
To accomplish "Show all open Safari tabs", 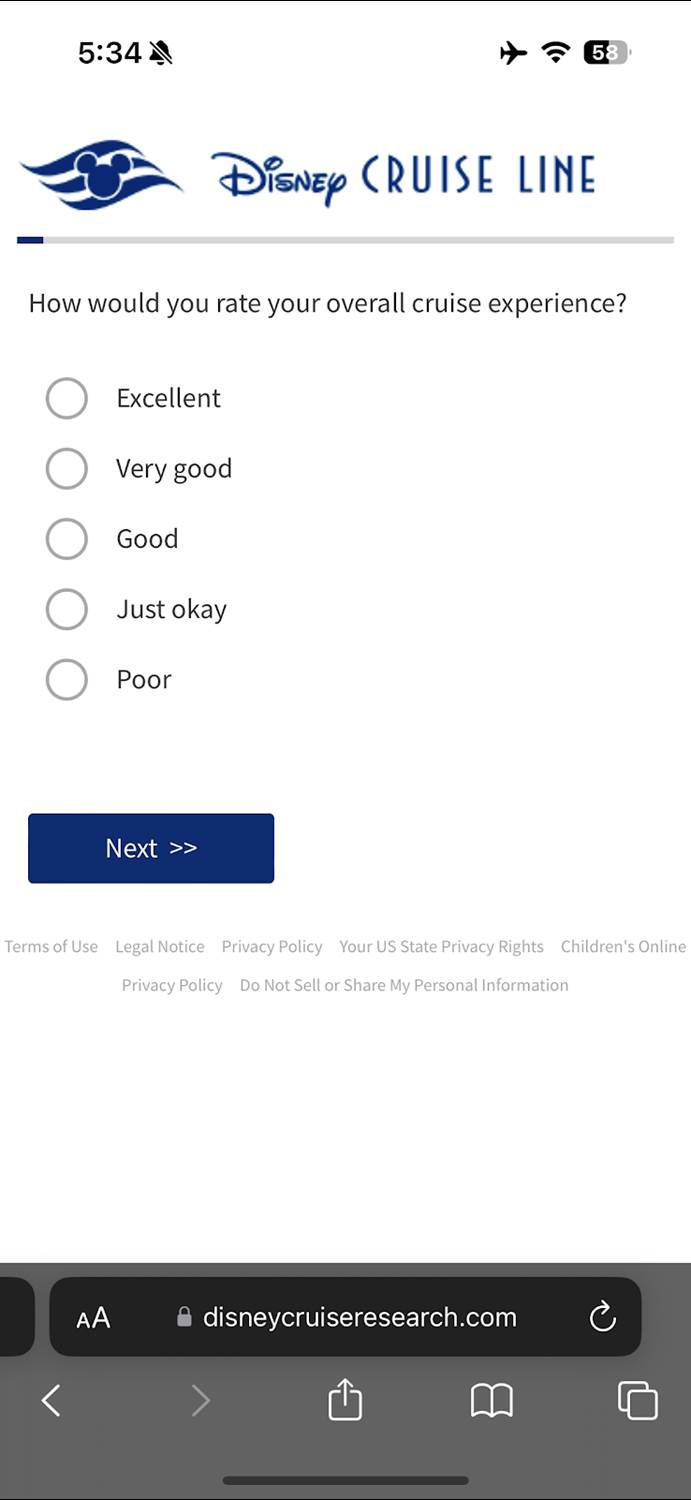I will tap(637, 1401).
